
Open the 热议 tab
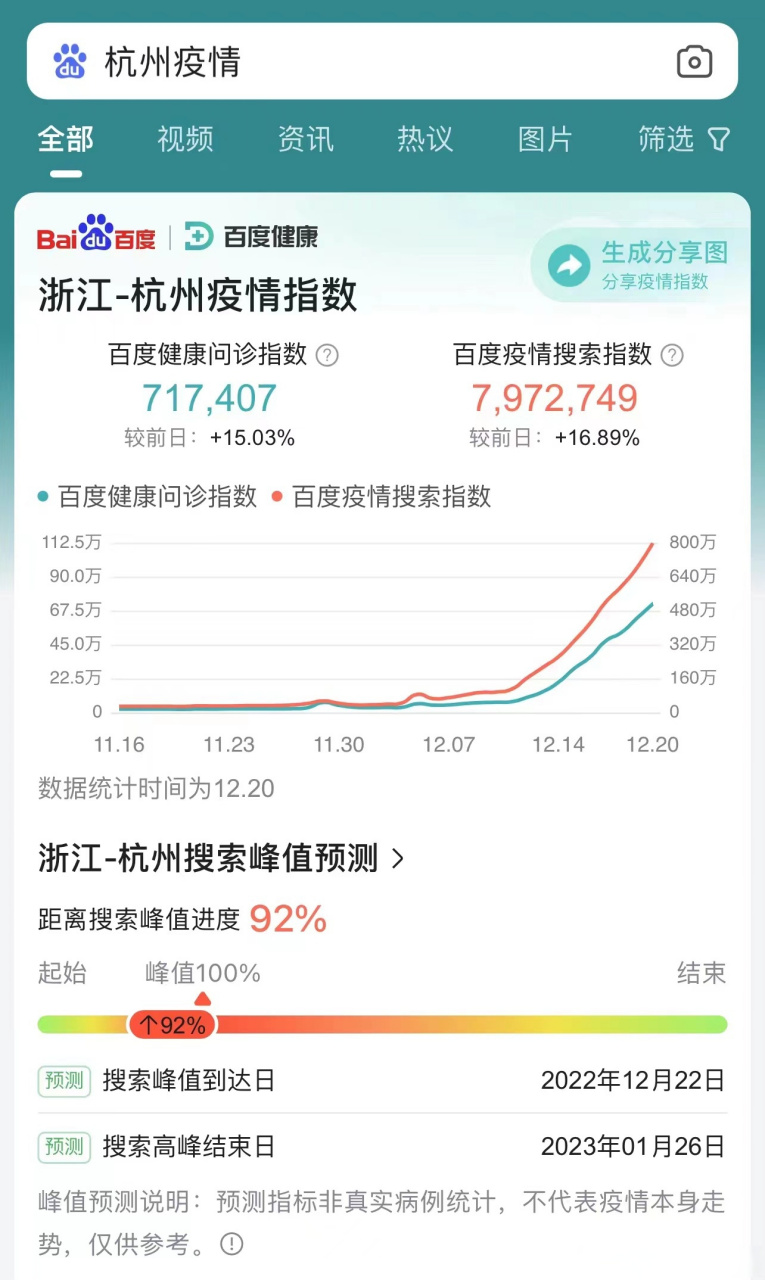[424, 140]
